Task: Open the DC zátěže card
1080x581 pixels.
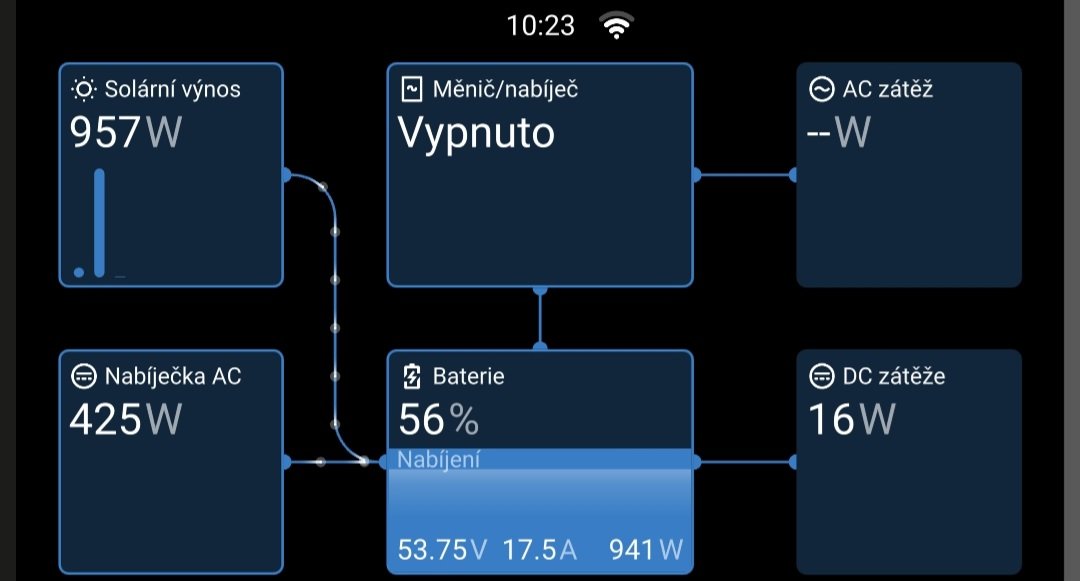Action: (908, 462)
